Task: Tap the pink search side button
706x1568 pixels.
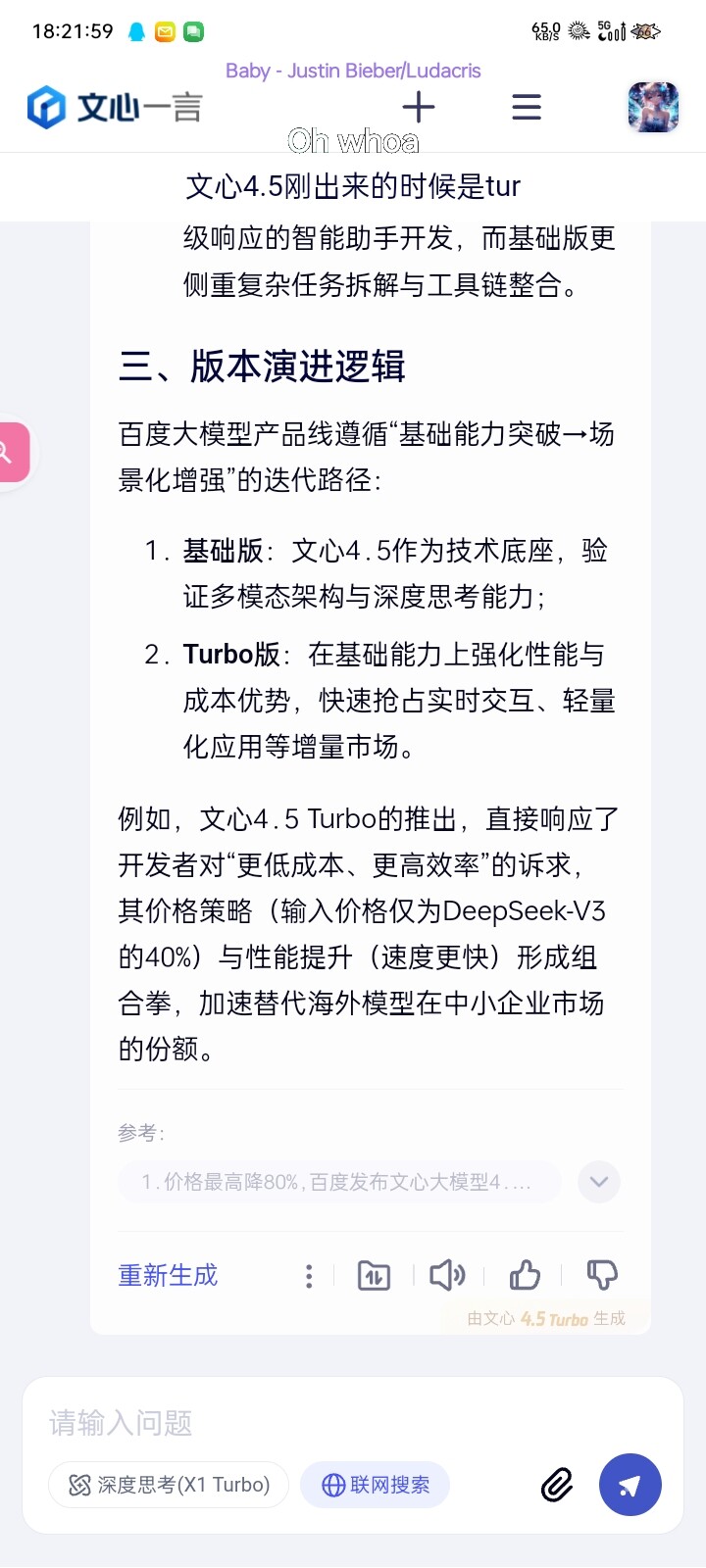Action: click(x=13, y=452)
